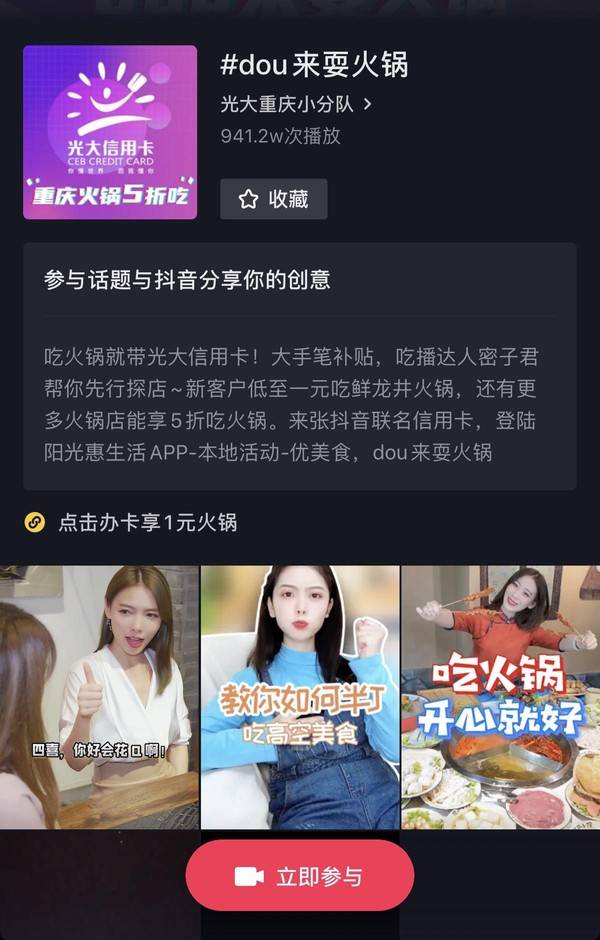600x940 pixels.
Task: Open 光大重庆小分队 profile link
Action: 296,104
